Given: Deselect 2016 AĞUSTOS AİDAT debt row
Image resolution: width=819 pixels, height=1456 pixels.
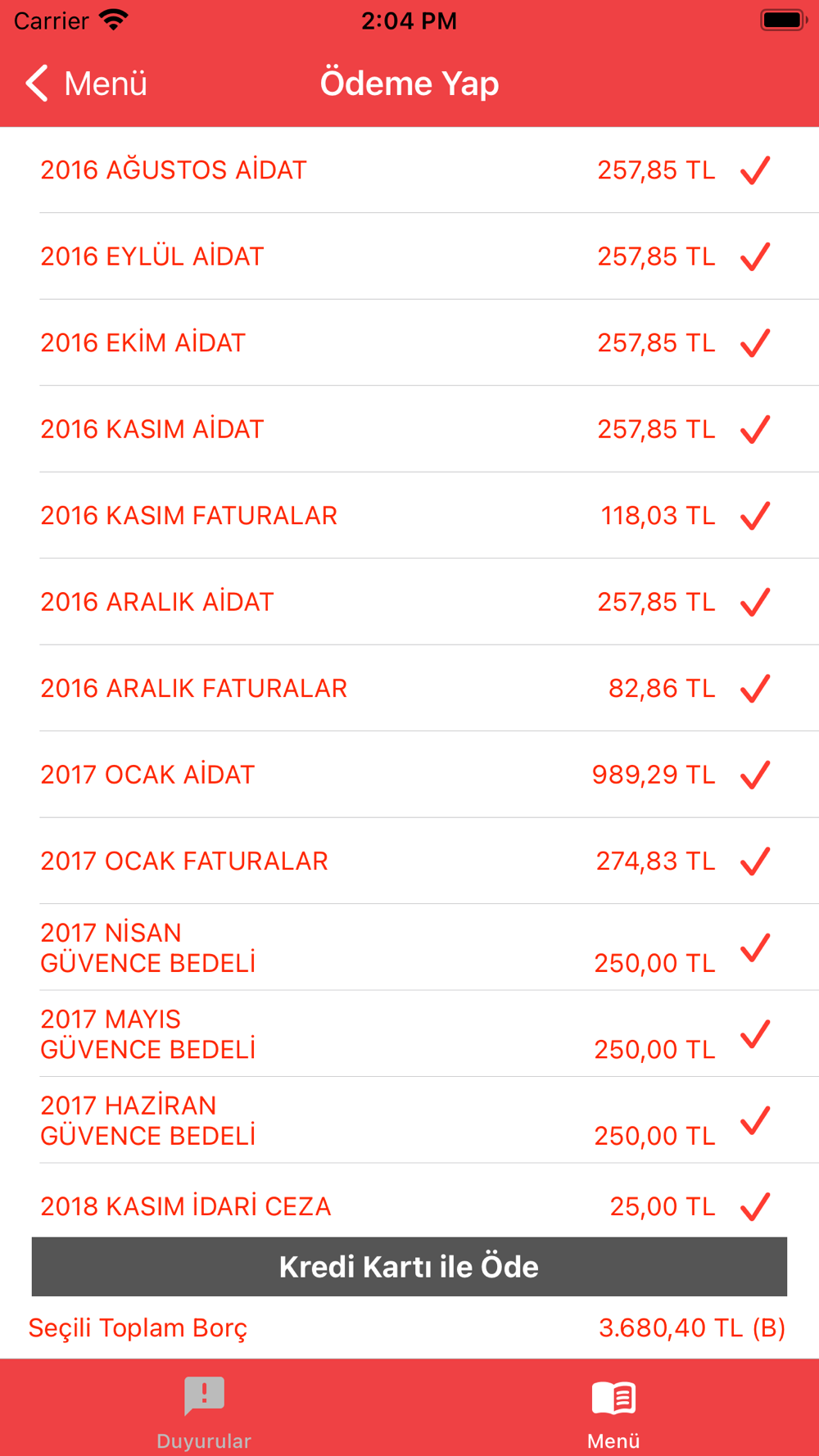Looking at the screenshot, I should coord(409,170).
